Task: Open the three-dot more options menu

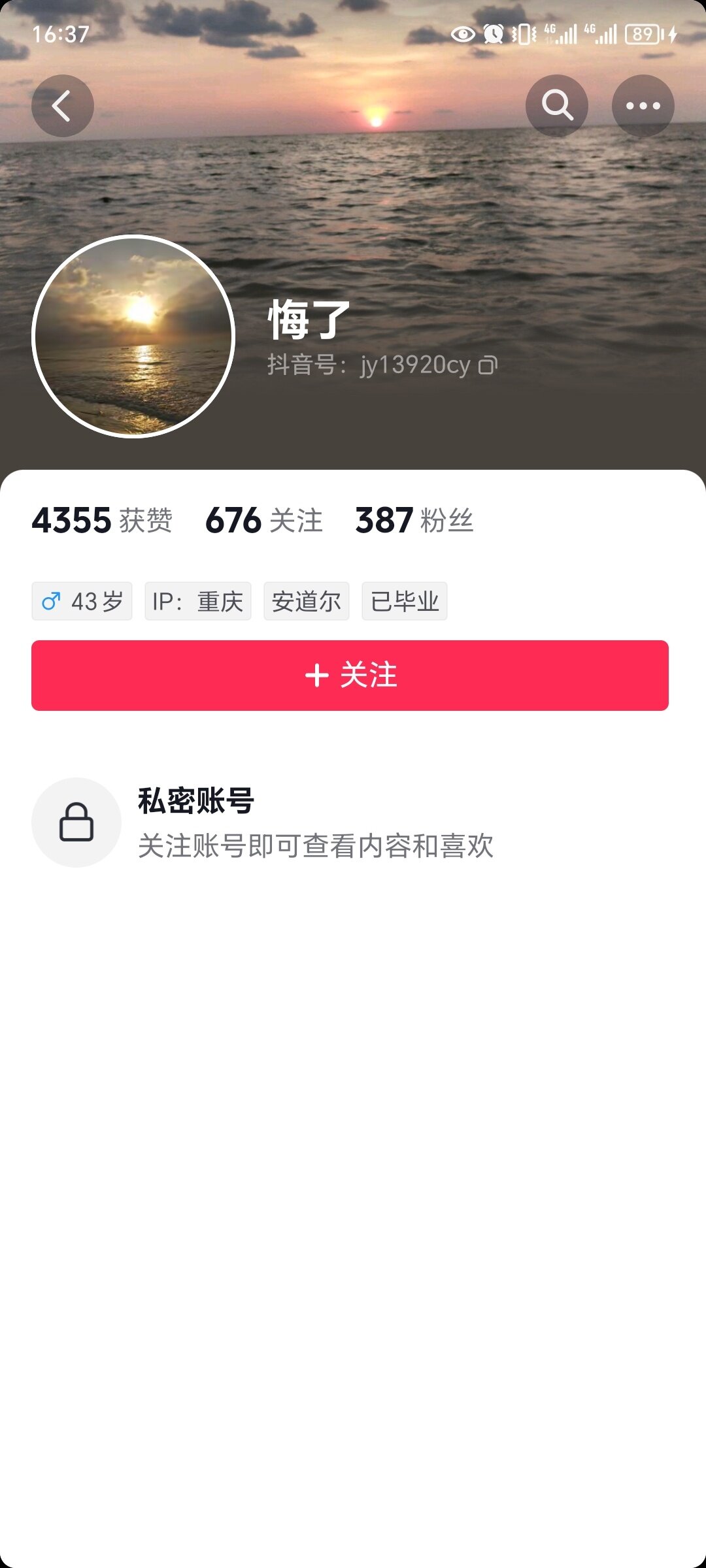Action: pyautogui.click(x=643, y=106)
